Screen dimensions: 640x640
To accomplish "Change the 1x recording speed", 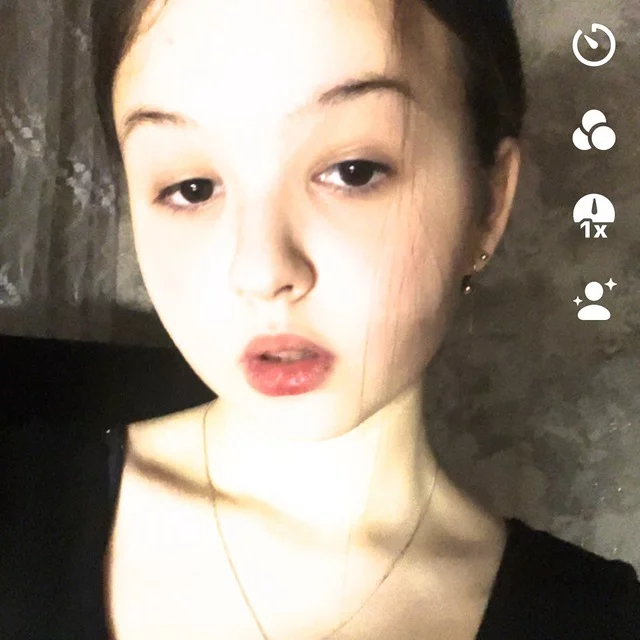I will click(594, 216).
